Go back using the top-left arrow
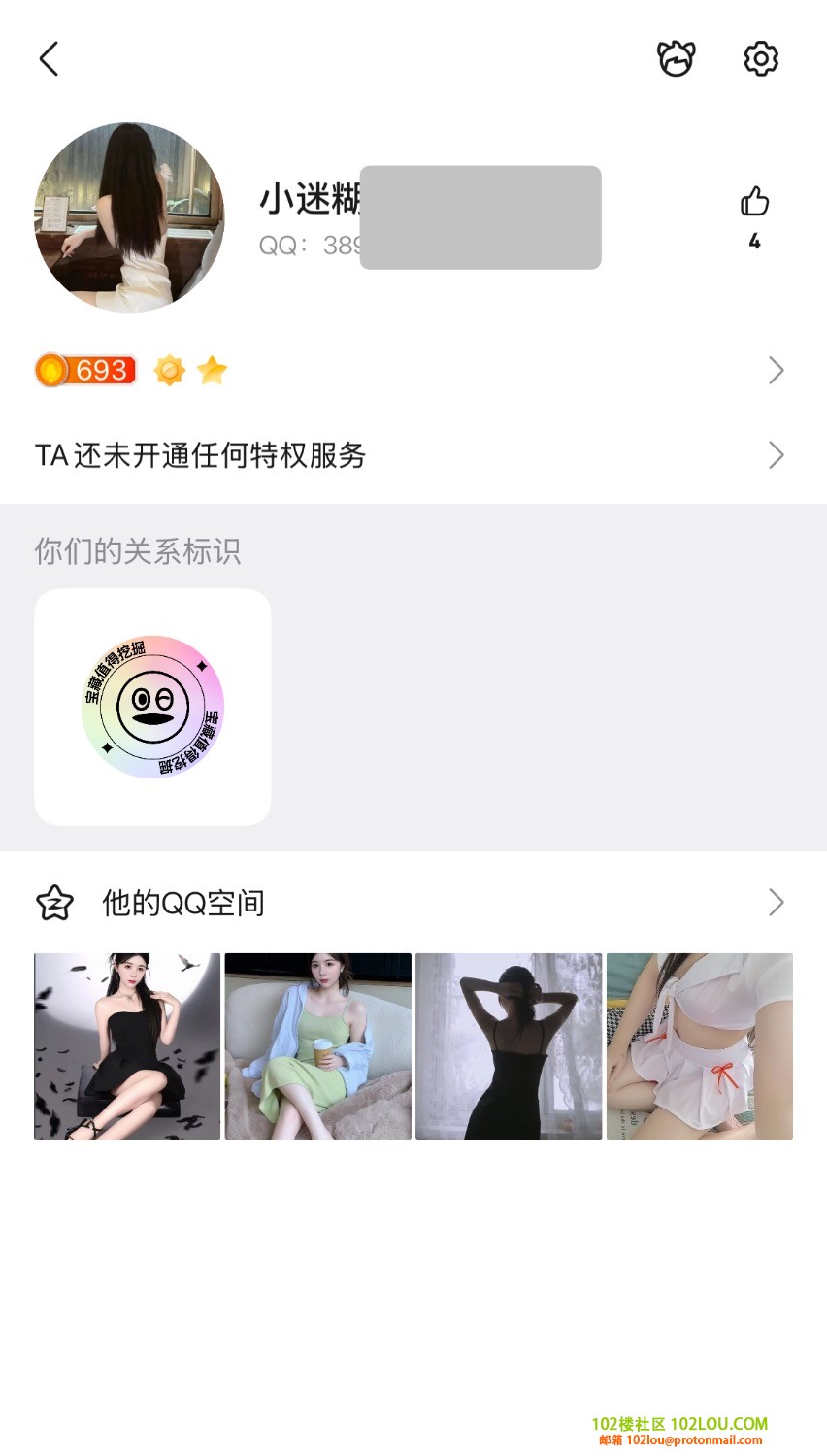This screenshot has width=827, height=1456. click(50, 59)
